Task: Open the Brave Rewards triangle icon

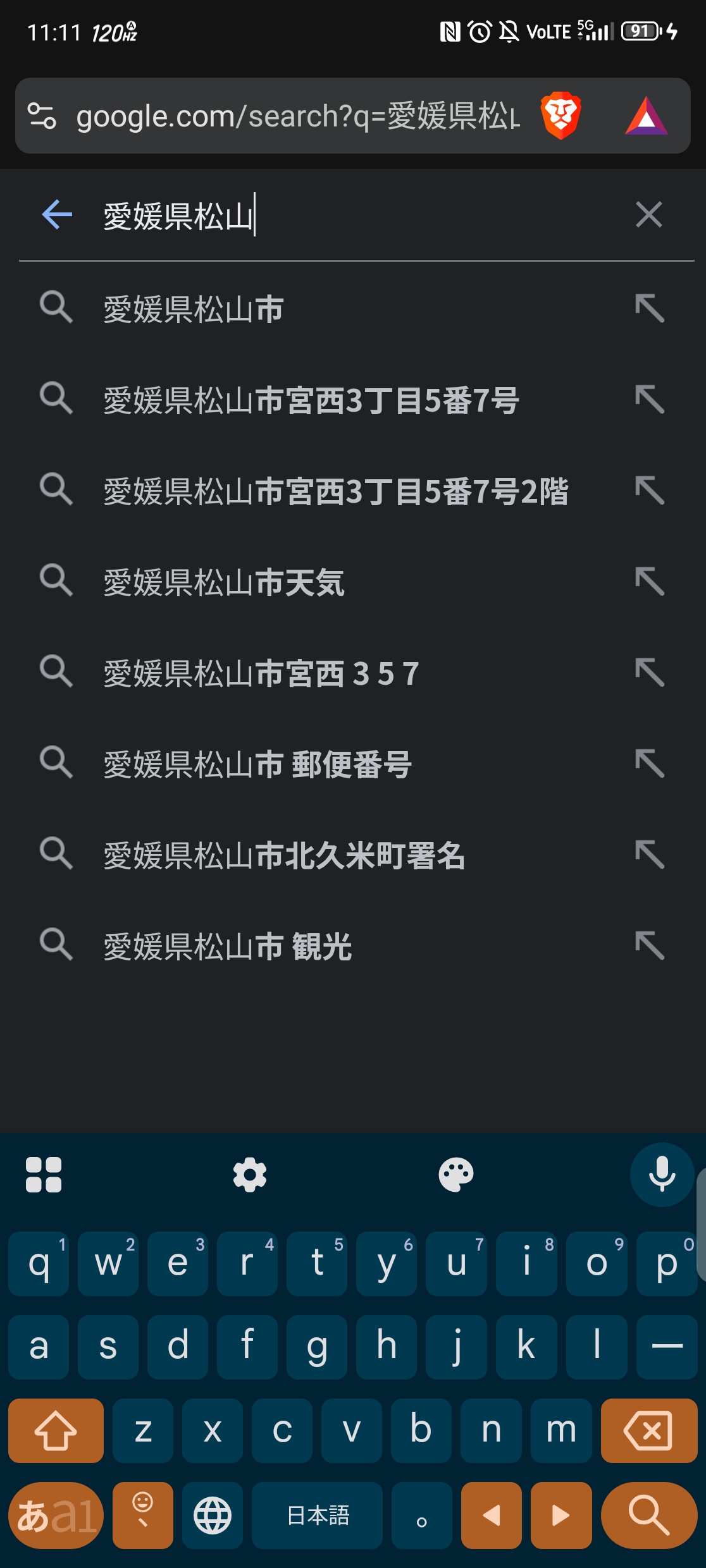Action: (646, 116)
